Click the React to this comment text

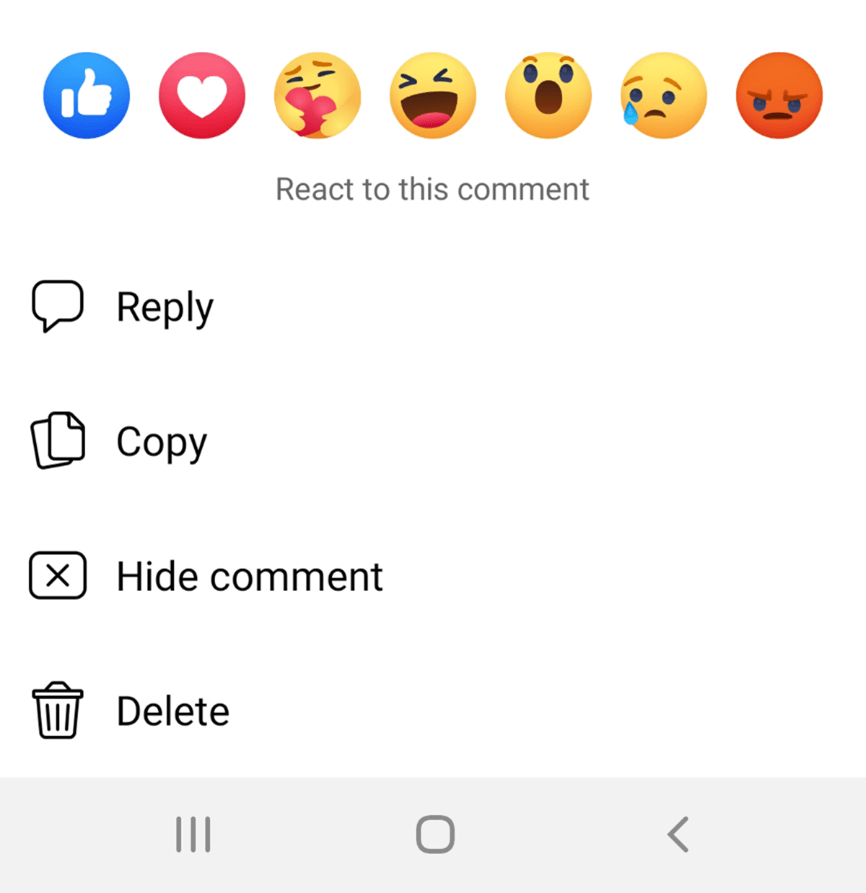(x=432, y=189)
